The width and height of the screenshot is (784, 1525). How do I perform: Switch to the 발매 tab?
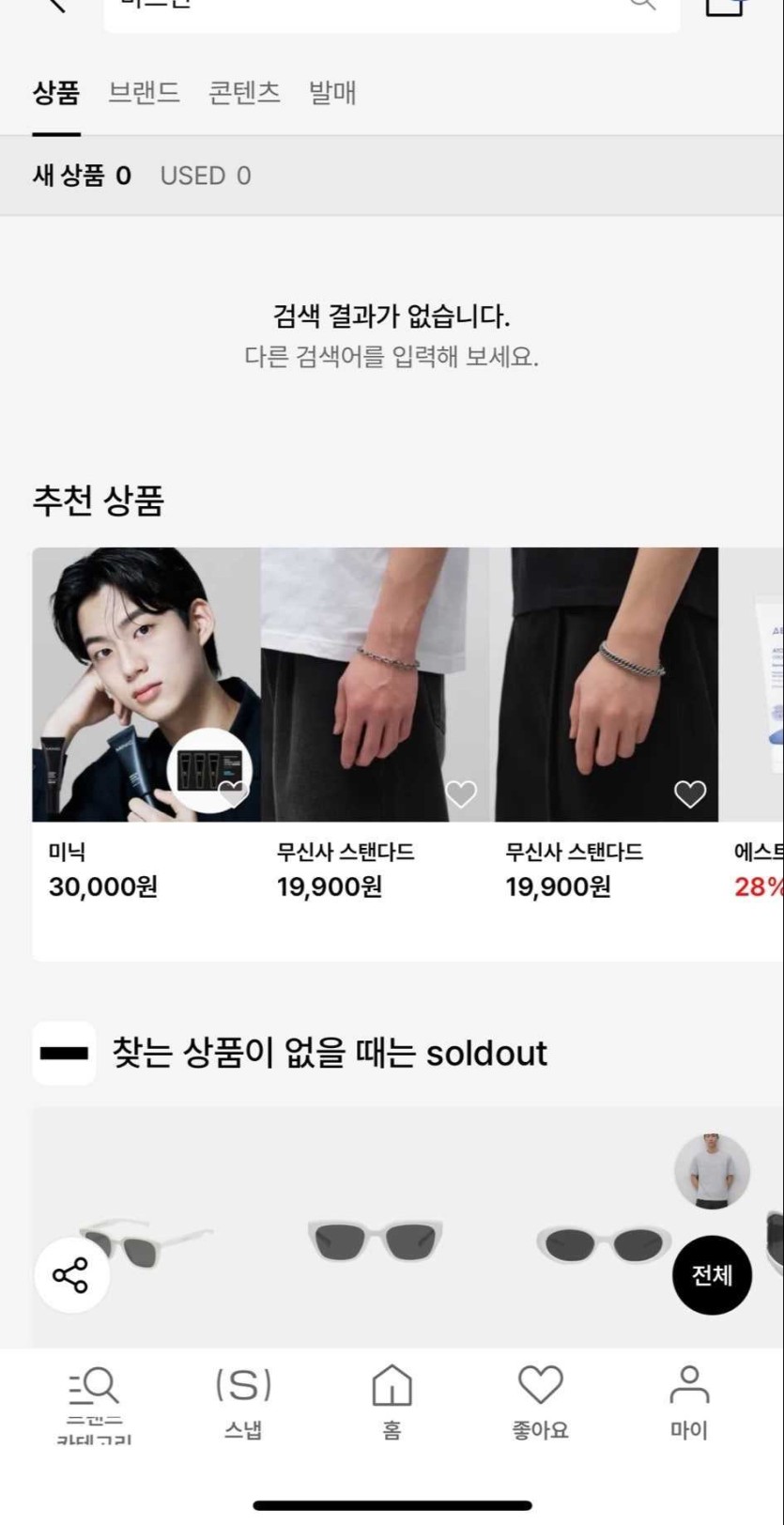(332, 93)
